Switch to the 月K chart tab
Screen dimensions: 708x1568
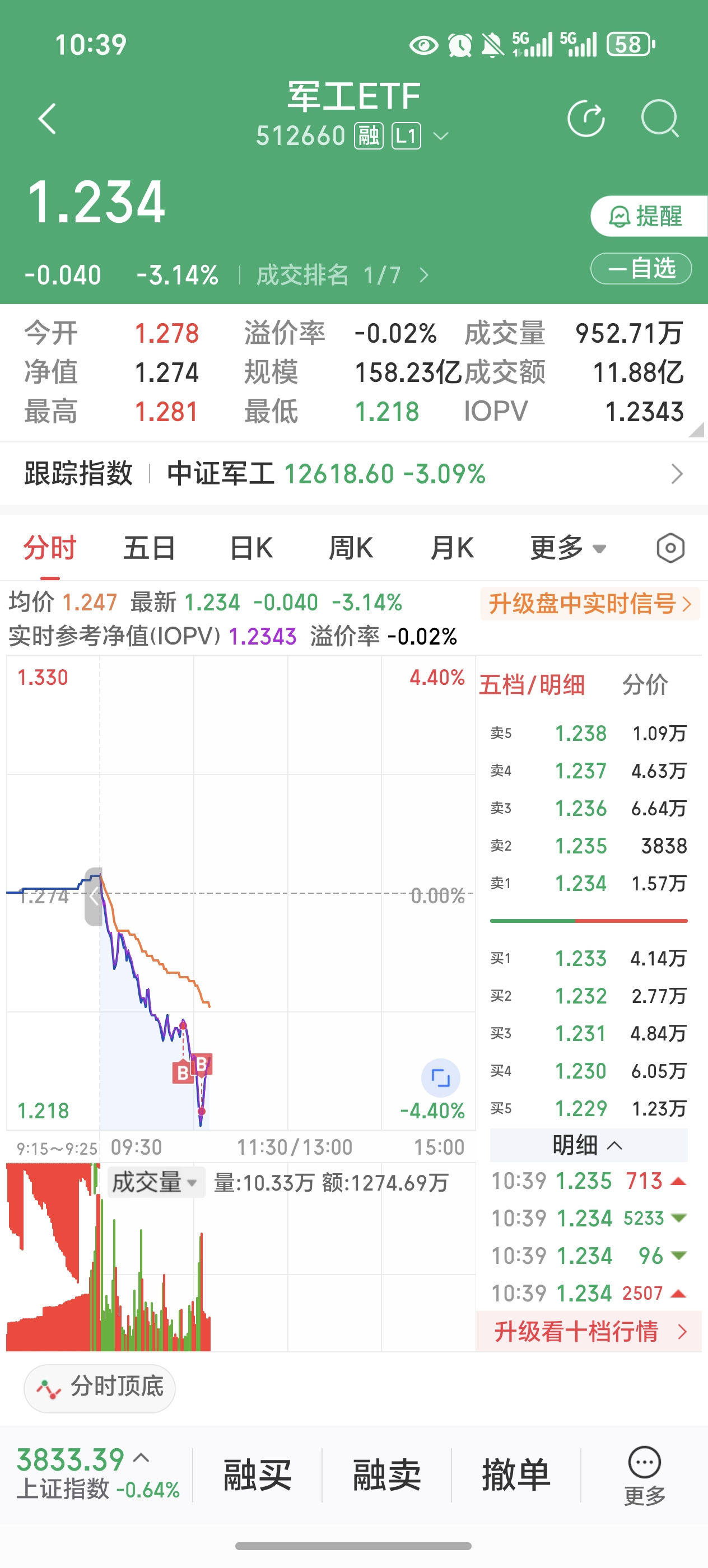tap(451, 548)
